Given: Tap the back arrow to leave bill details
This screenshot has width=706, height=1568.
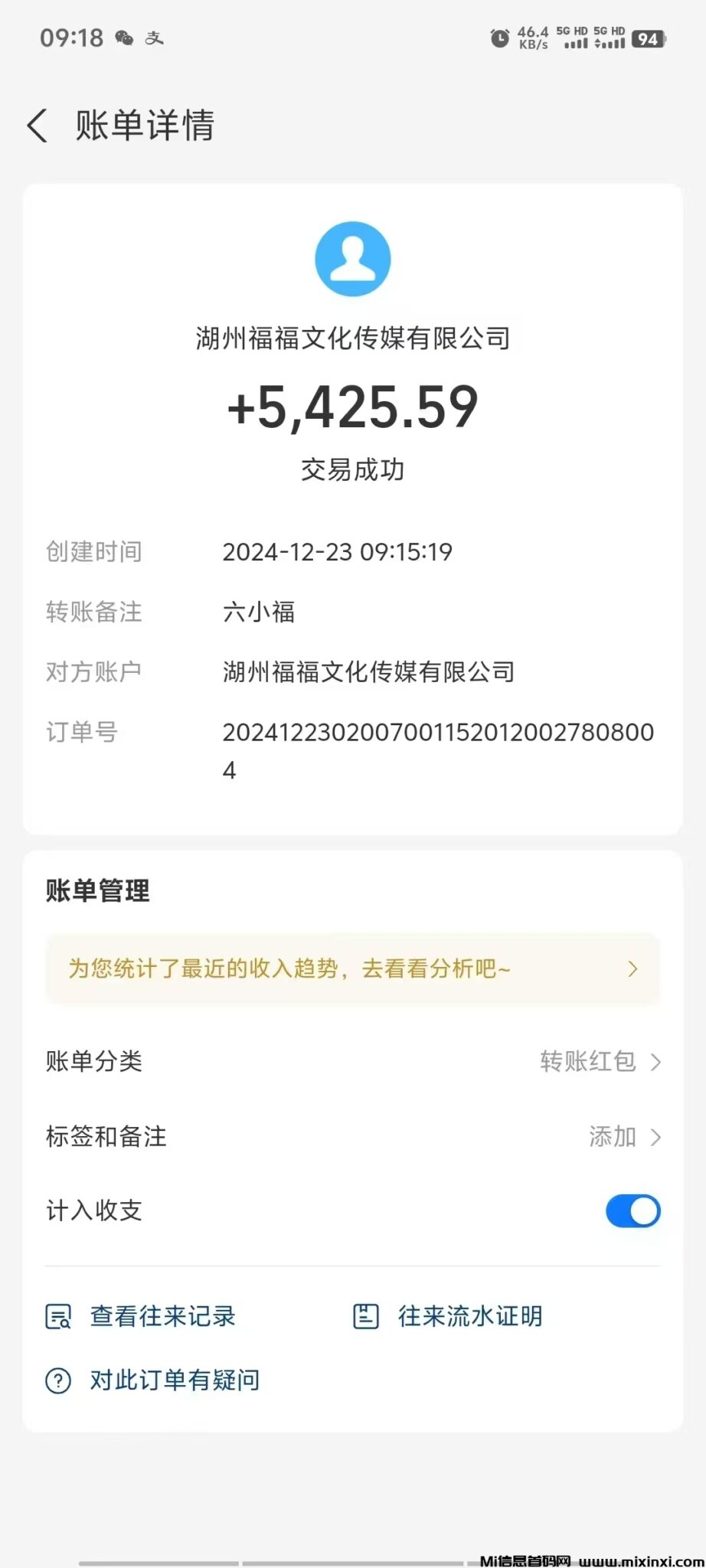Looking at the screenshot, I should click(x=38, y=125).
